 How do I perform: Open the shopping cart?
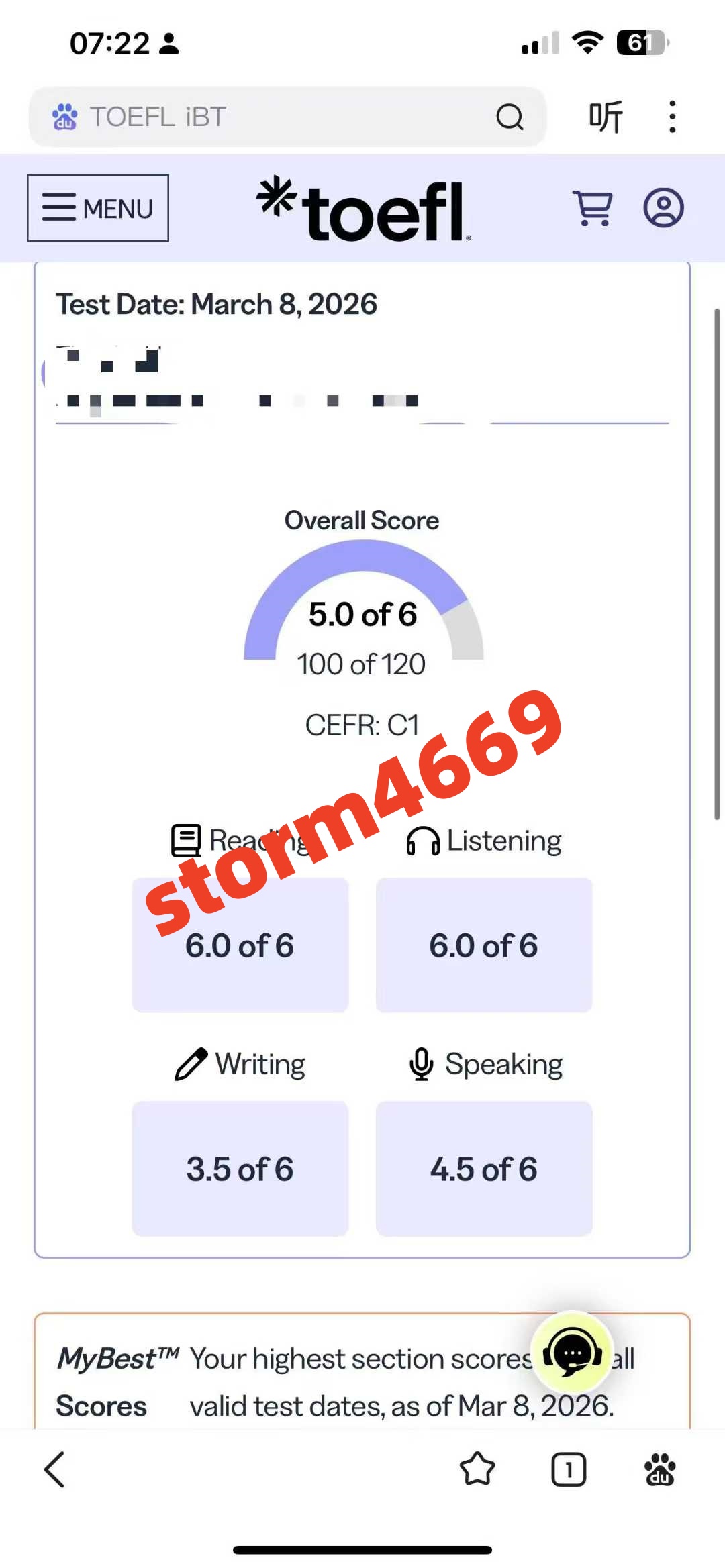(592, 208)
